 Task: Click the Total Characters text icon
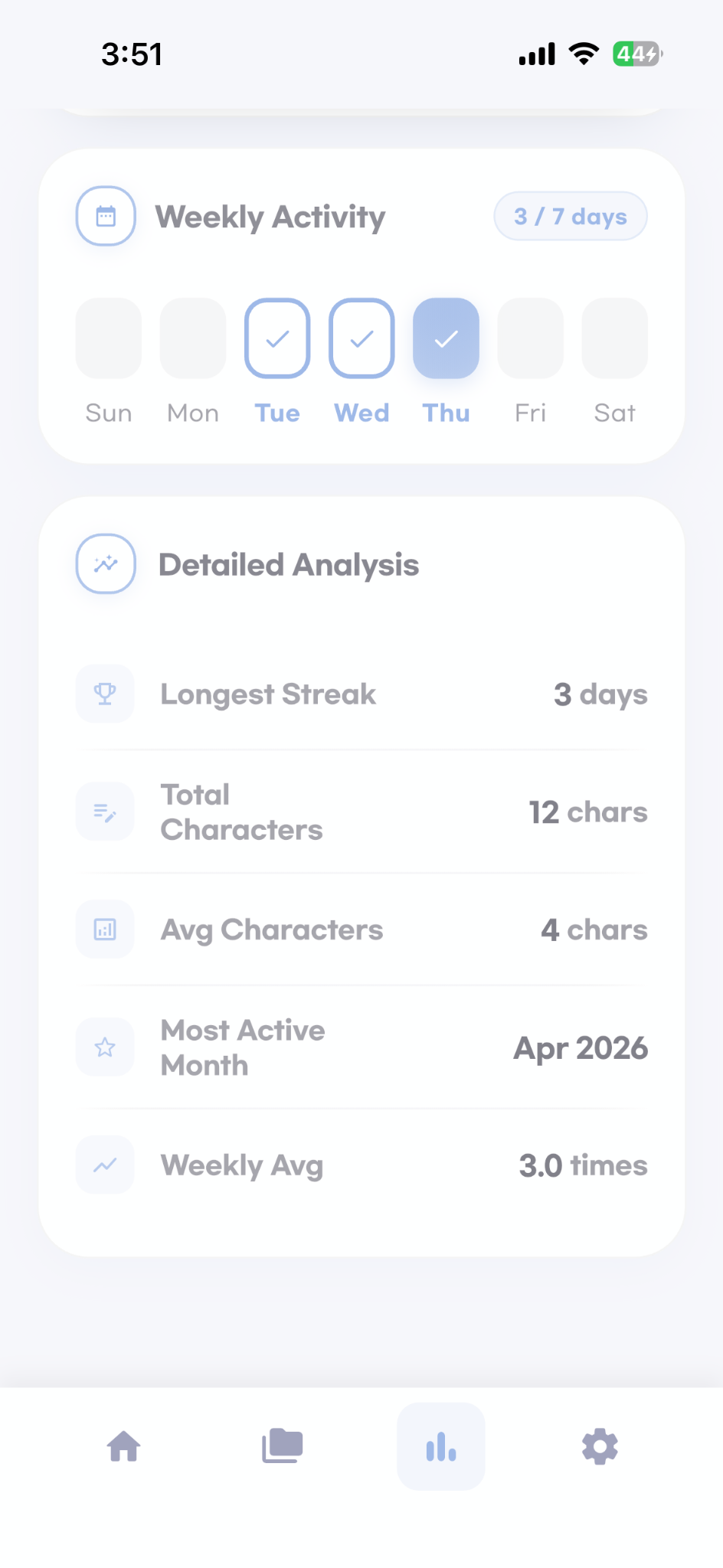(105, 812)
